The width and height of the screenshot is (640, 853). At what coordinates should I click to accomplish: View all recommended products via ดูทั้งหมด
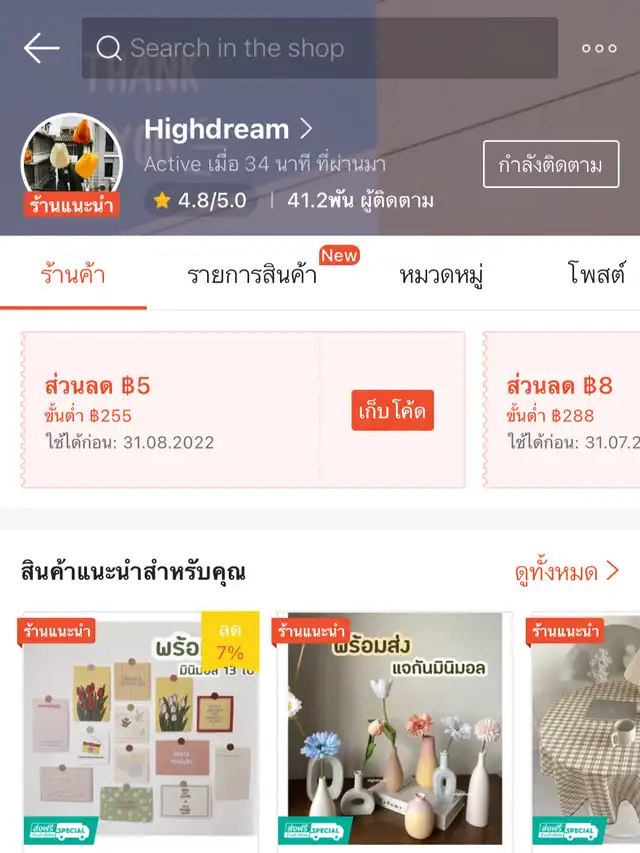pyautogui.click(x=567, y=573)
